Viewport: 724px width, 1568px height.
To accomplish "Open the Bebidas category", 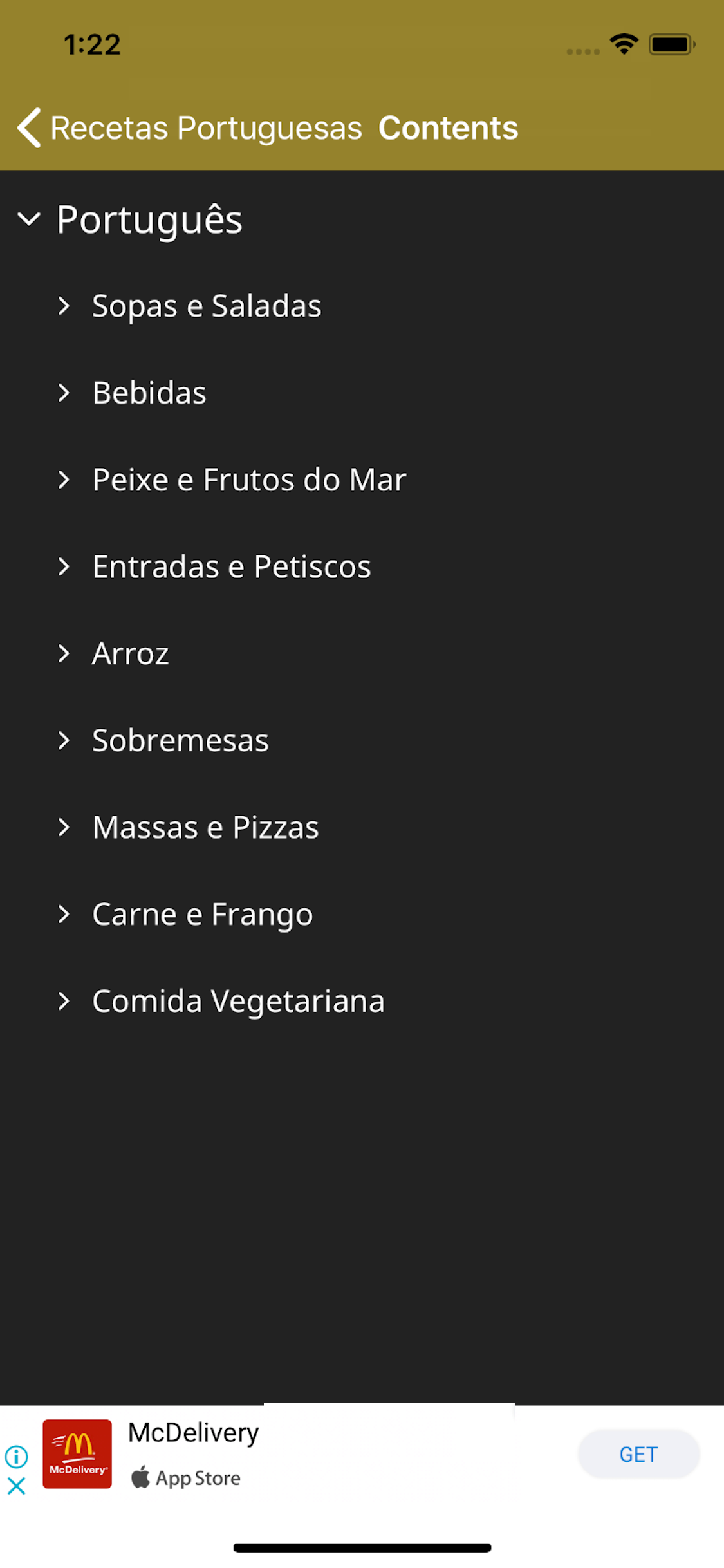I will pyautogui.click(x=149, y=393).
